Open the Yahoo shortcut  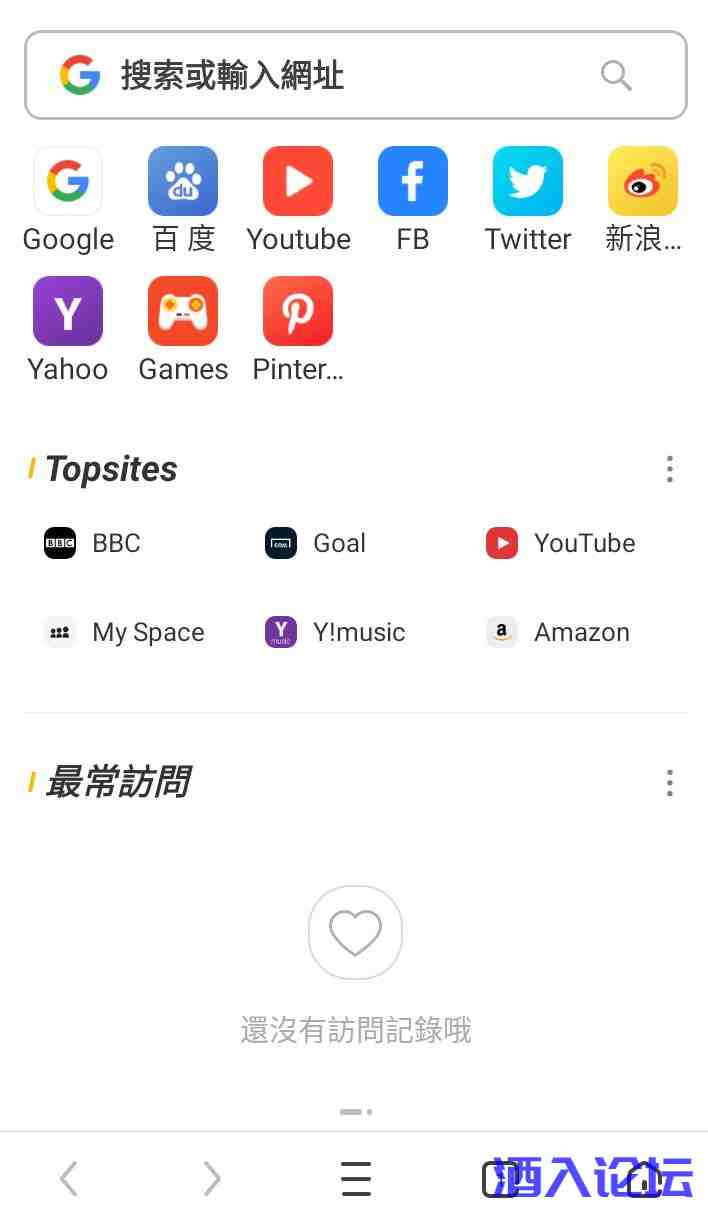[68, 311]
